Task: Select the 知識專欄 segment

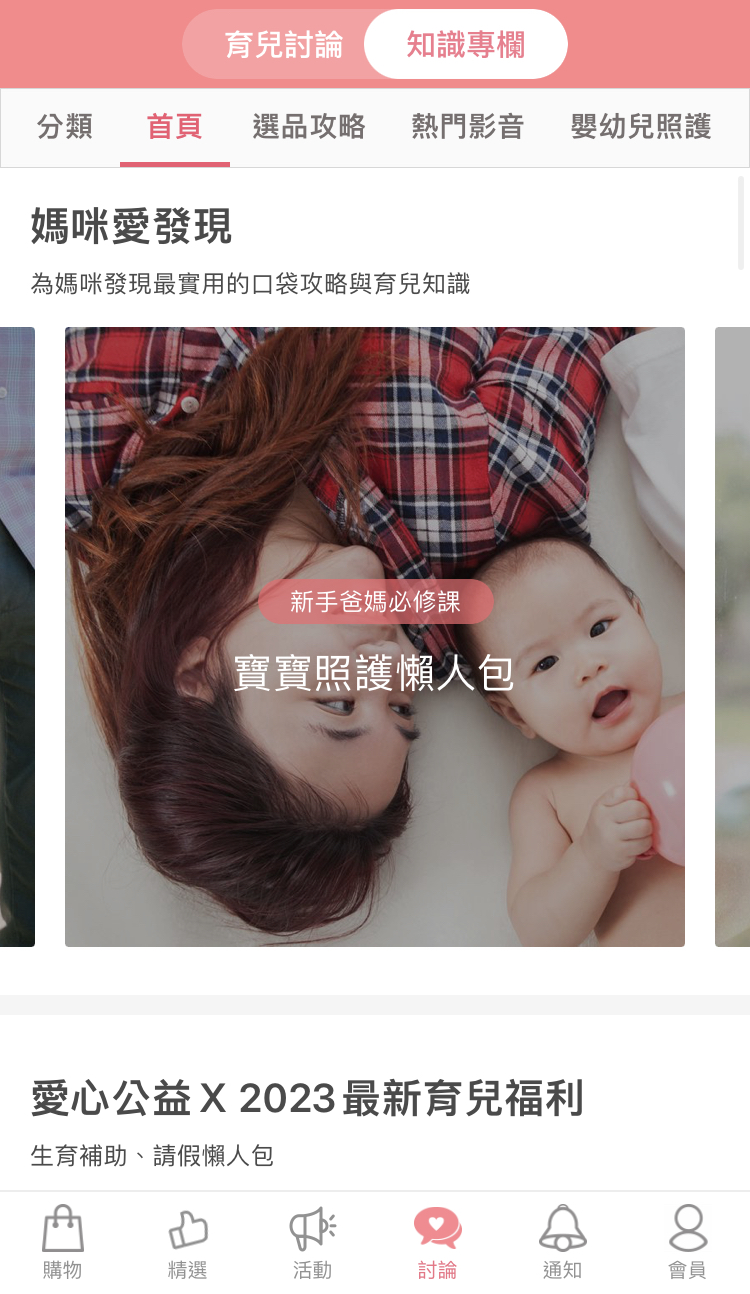Action: [x=465, y=45]
